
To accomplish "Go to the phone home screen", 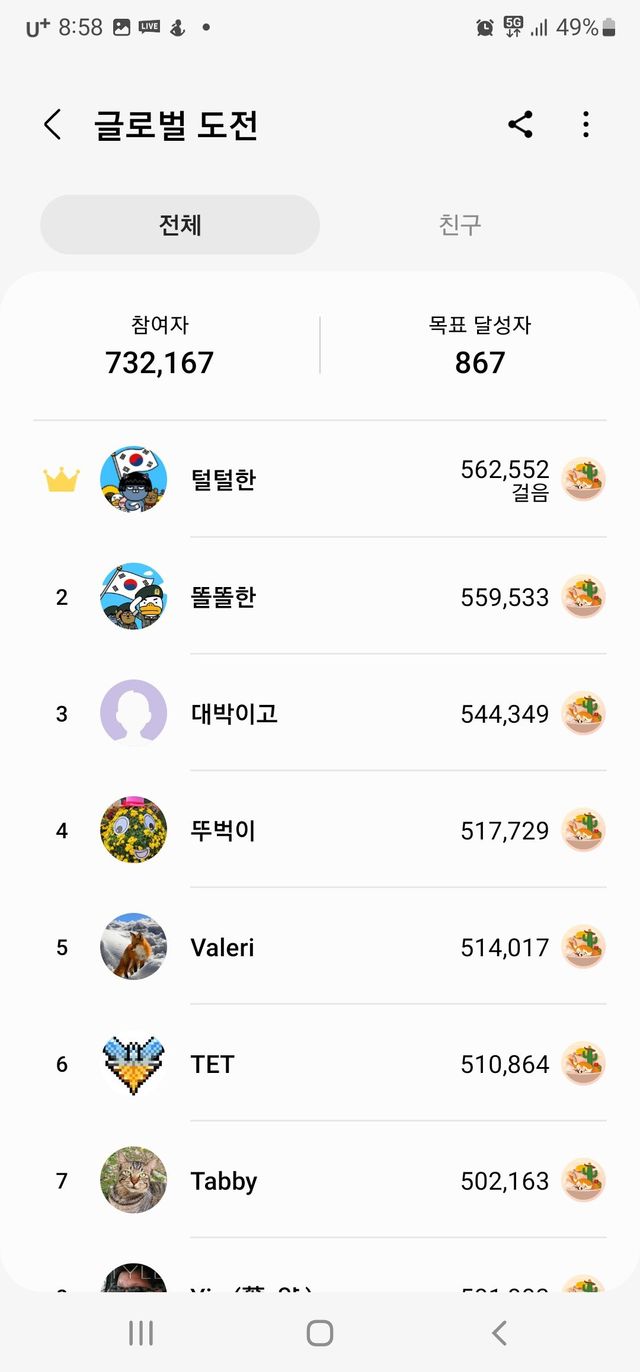I will coord(320,1332).
